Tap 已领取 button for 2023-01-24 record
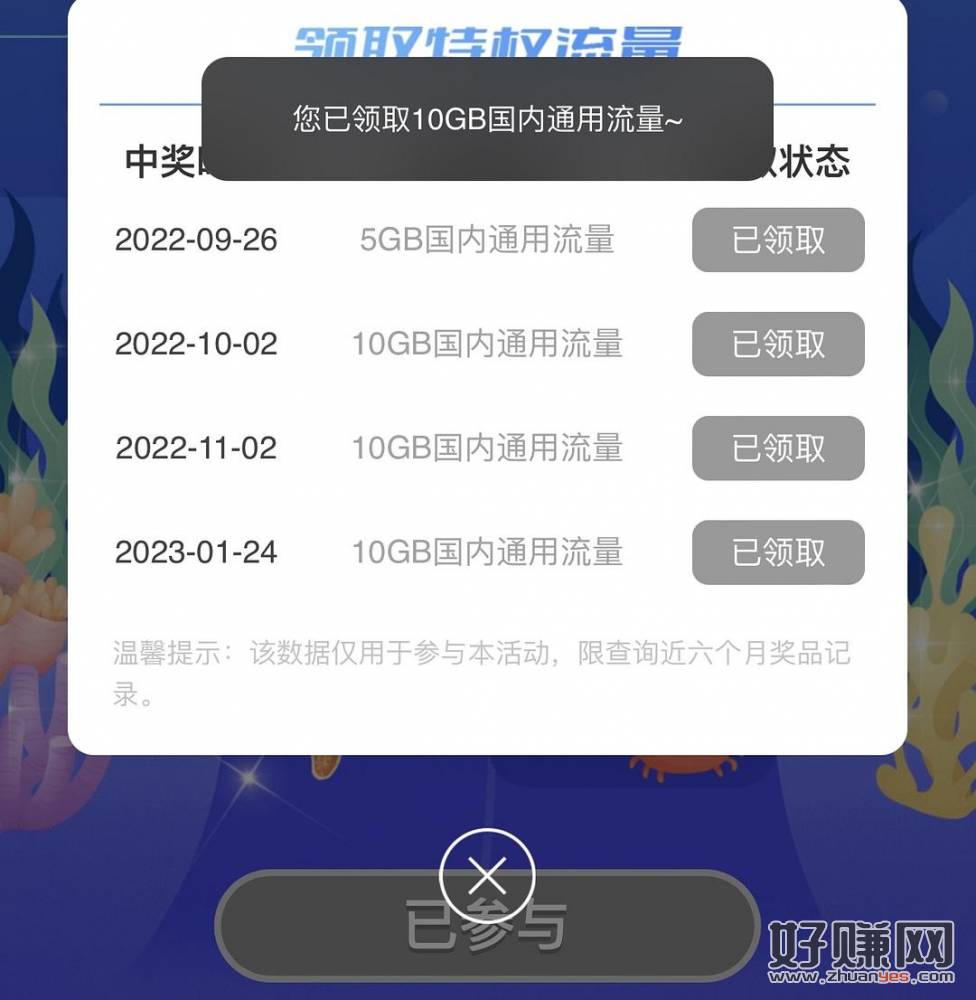The width and height of the screenshot is (976, 1000). pos(778,552)
